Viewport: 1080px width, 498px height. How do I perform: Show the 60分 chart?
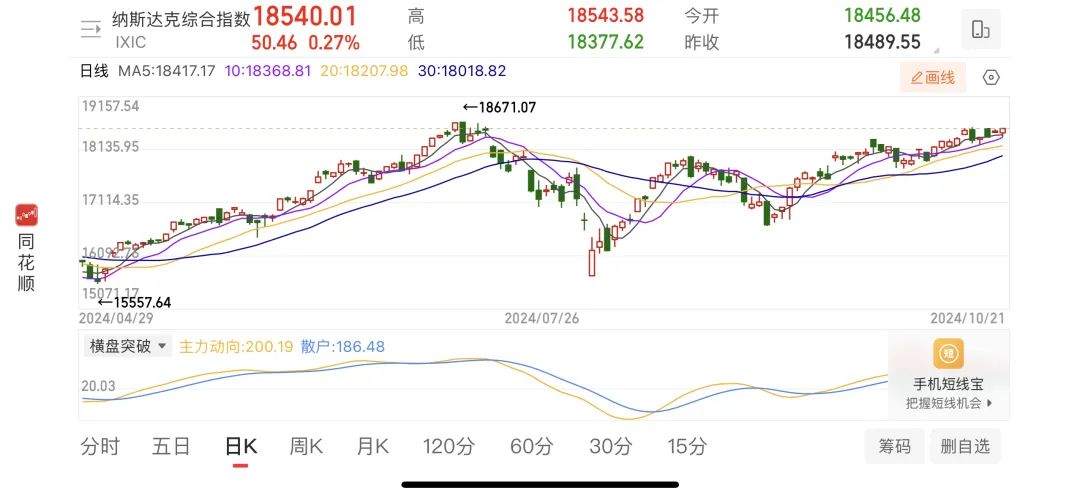click(533, 446)
